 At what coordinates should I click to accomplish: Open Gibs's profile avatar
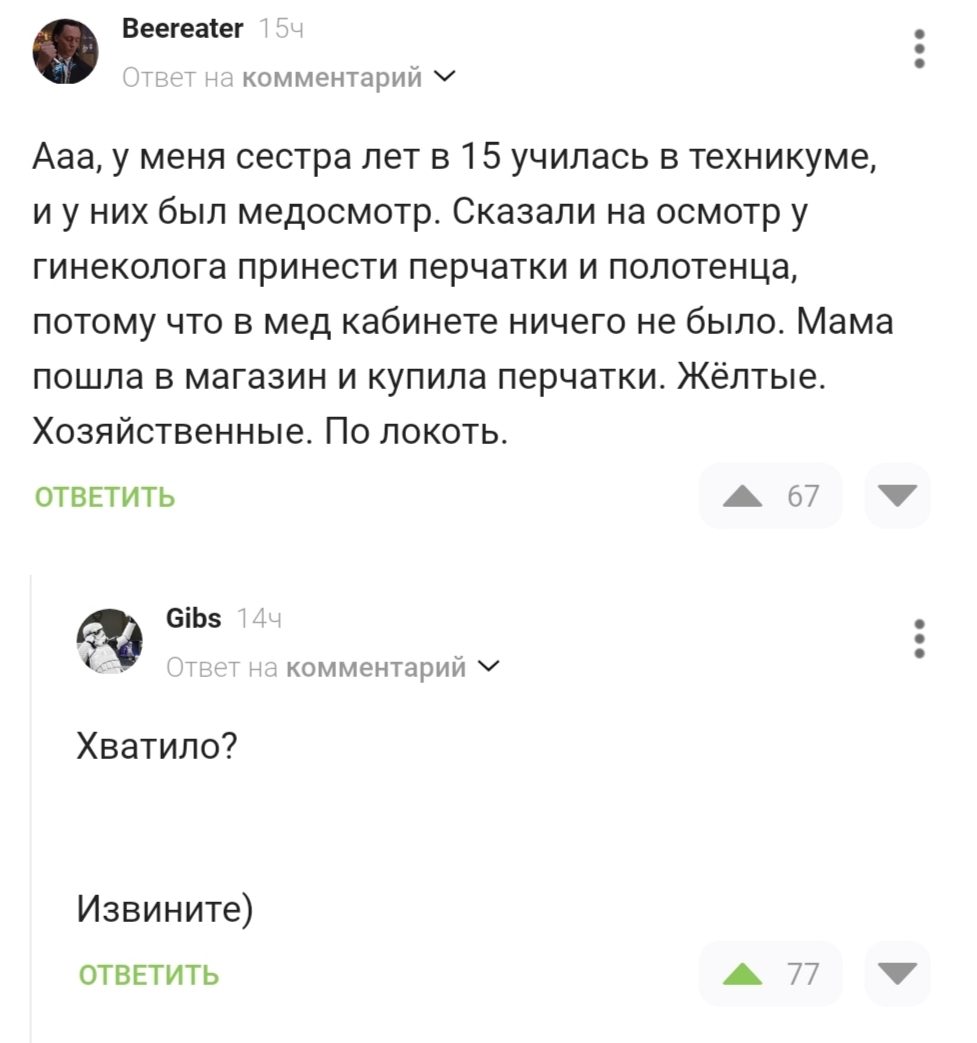pos(110,641)
